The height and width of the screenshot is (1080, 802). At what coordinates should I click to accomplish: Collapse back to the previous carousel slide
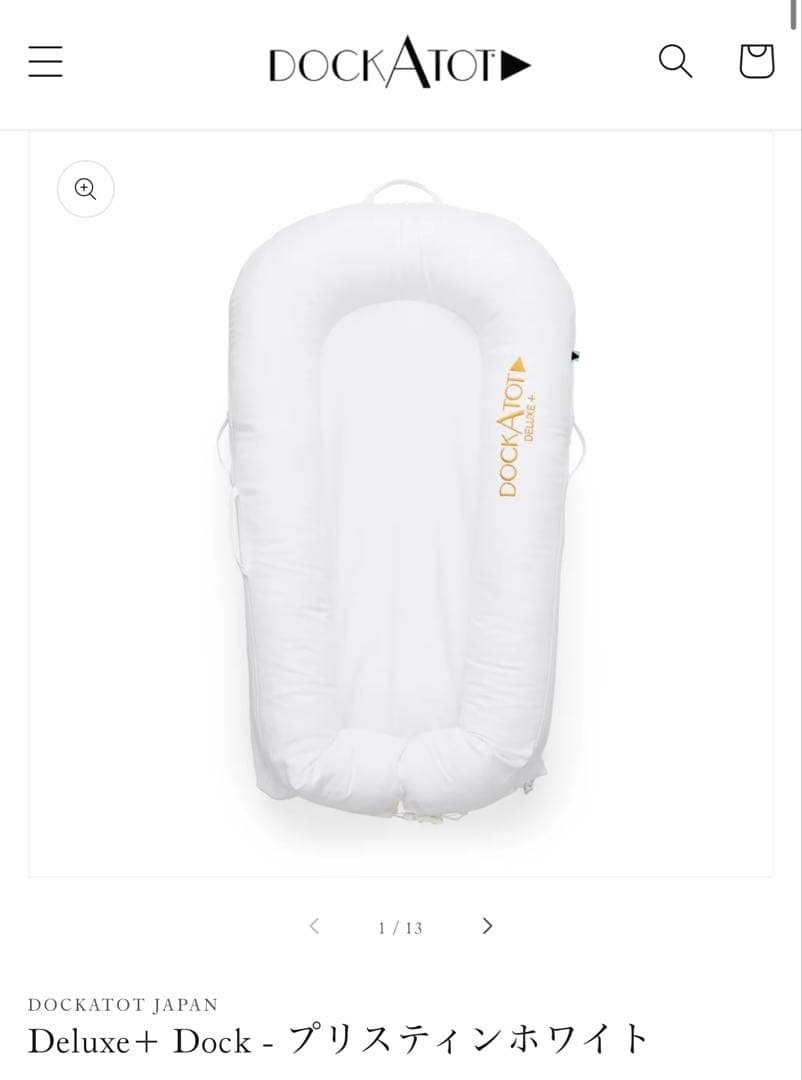[x=314, y=926]
